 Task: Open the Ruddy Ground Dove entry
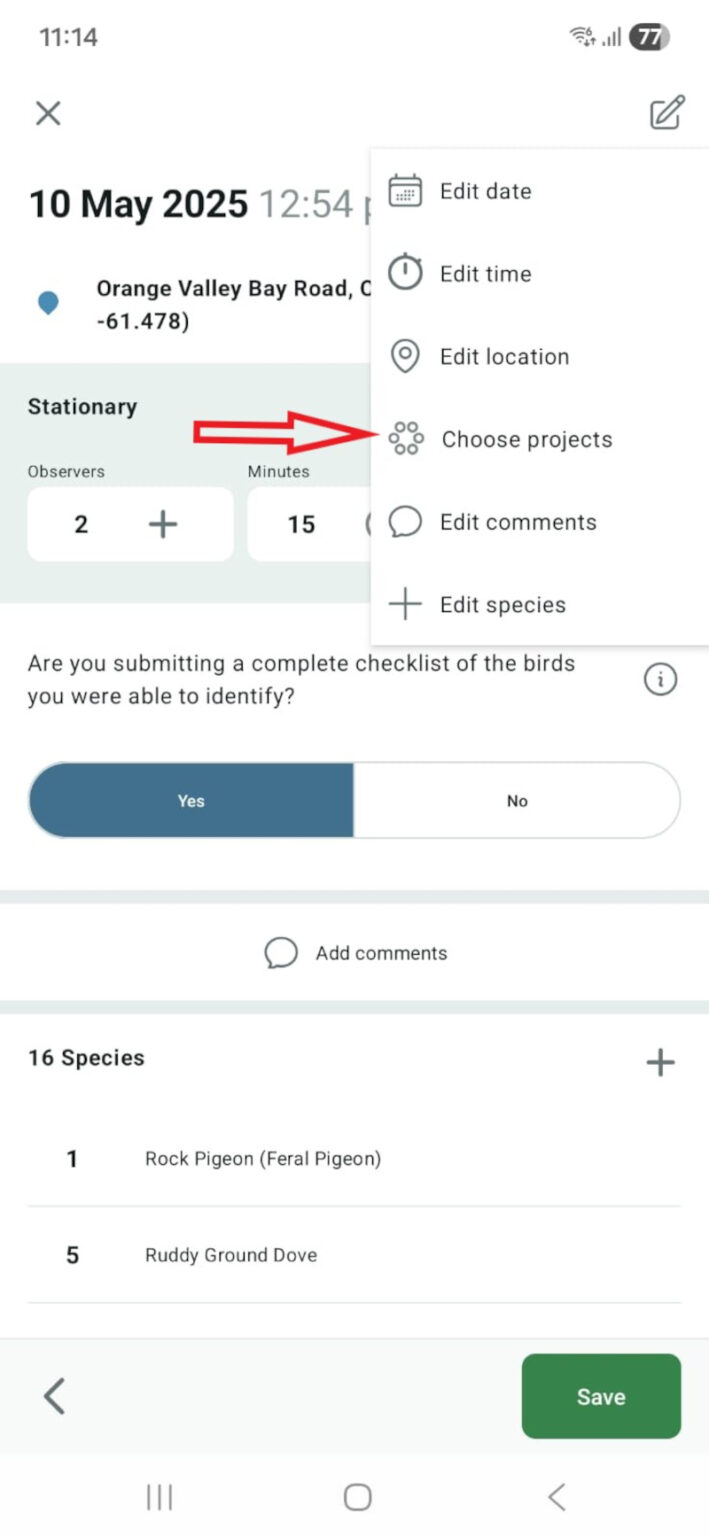231,1255
